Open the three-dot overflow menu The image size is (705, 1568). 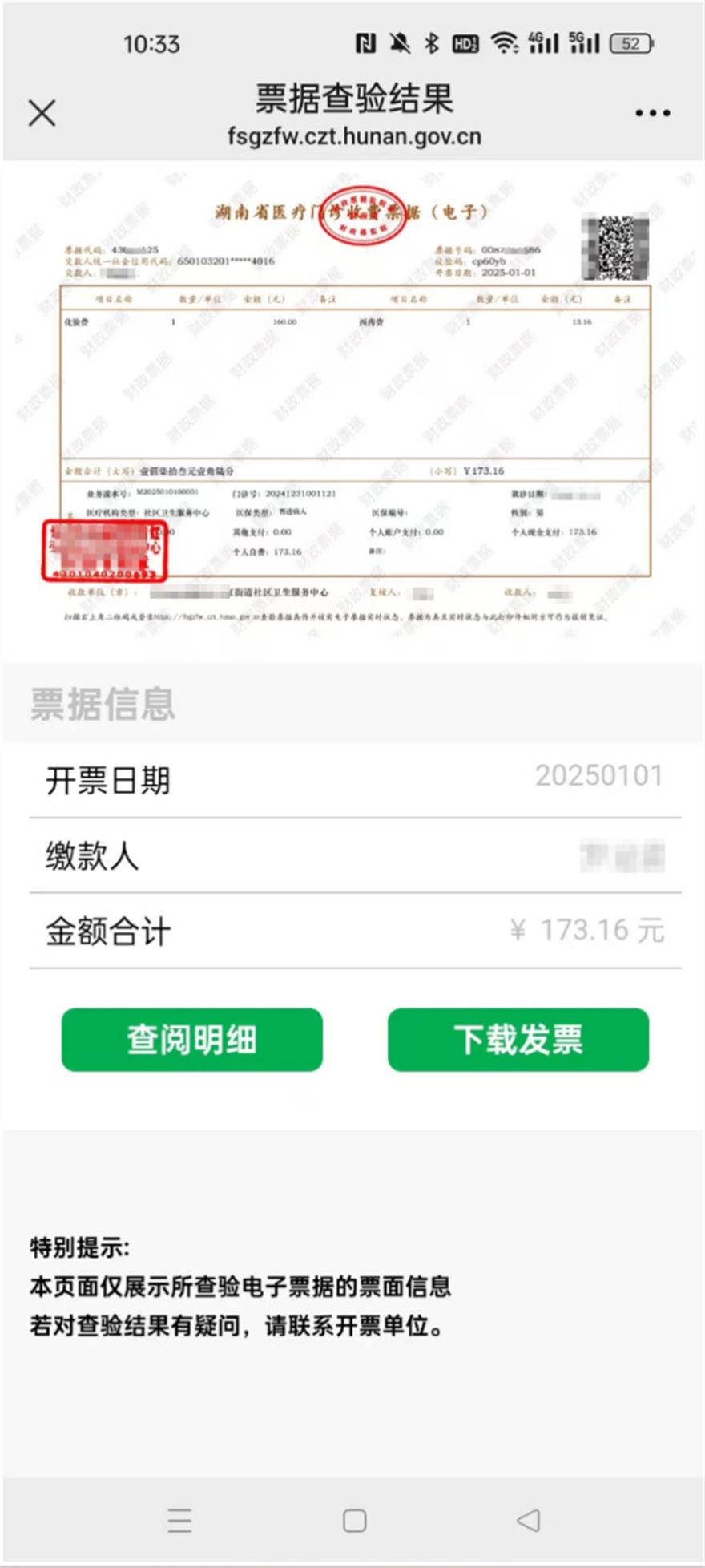[x=652, y=113]
